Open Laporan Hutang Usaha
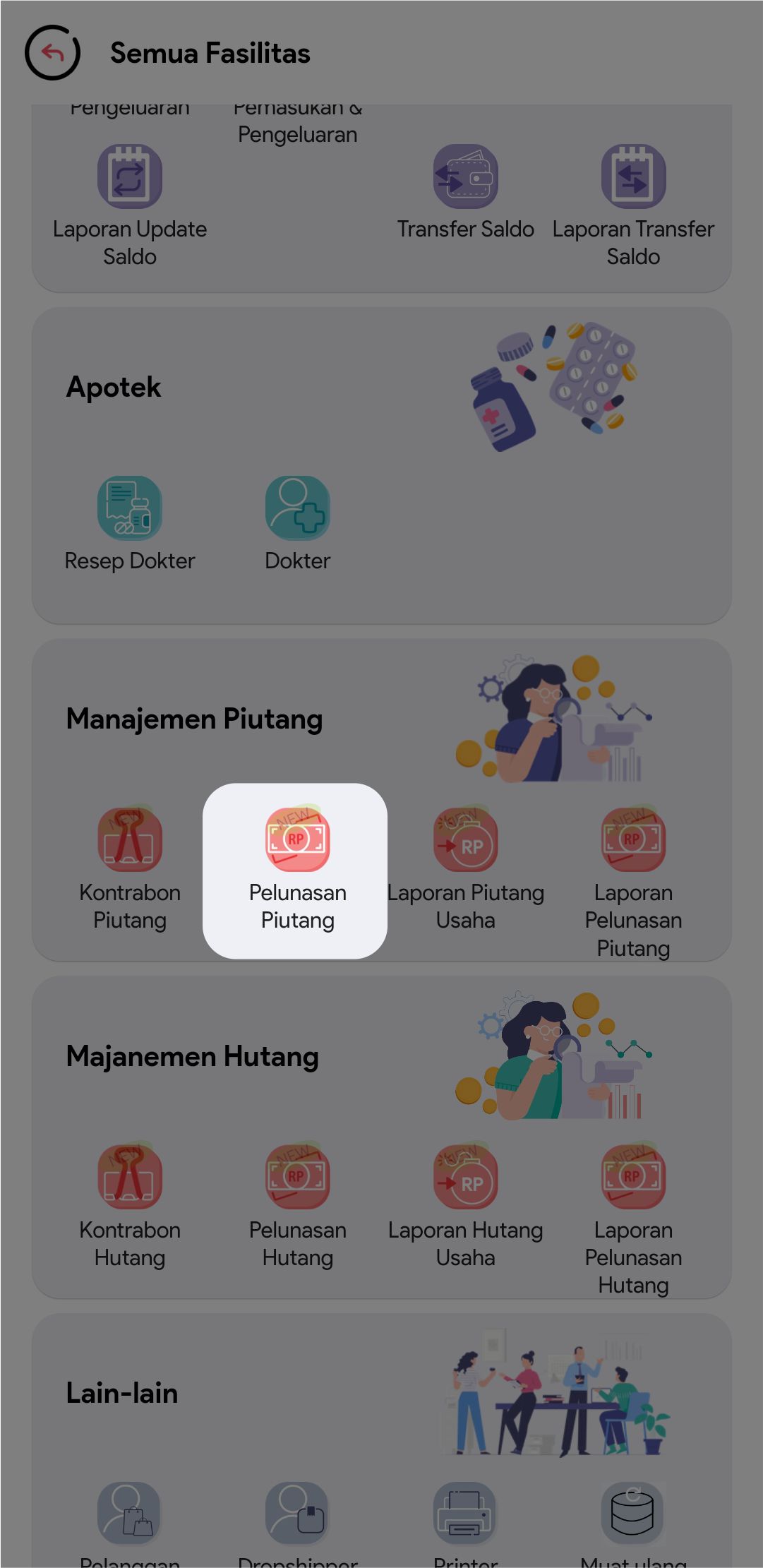 465,1178
